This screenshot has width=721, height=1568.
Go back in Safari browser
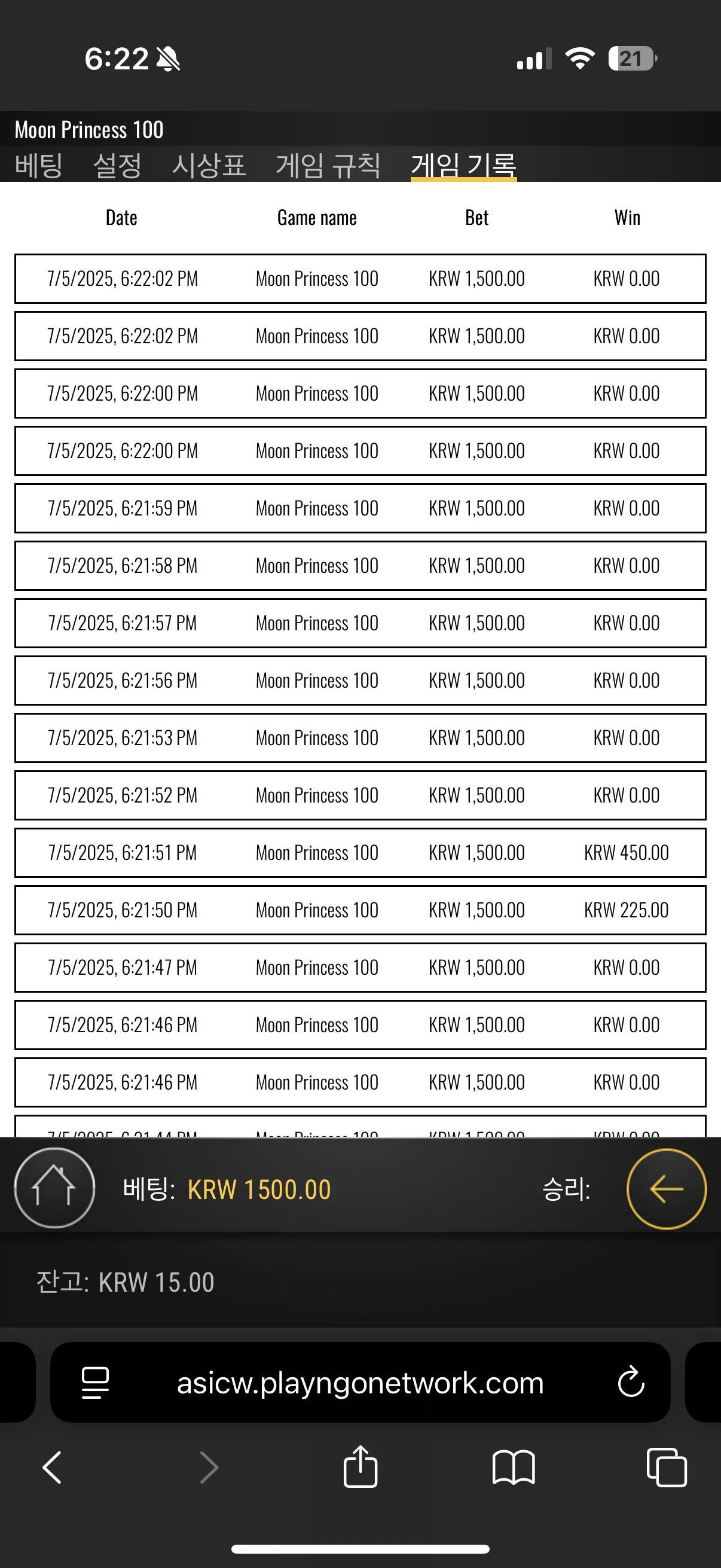click(x=53, y=1467)
